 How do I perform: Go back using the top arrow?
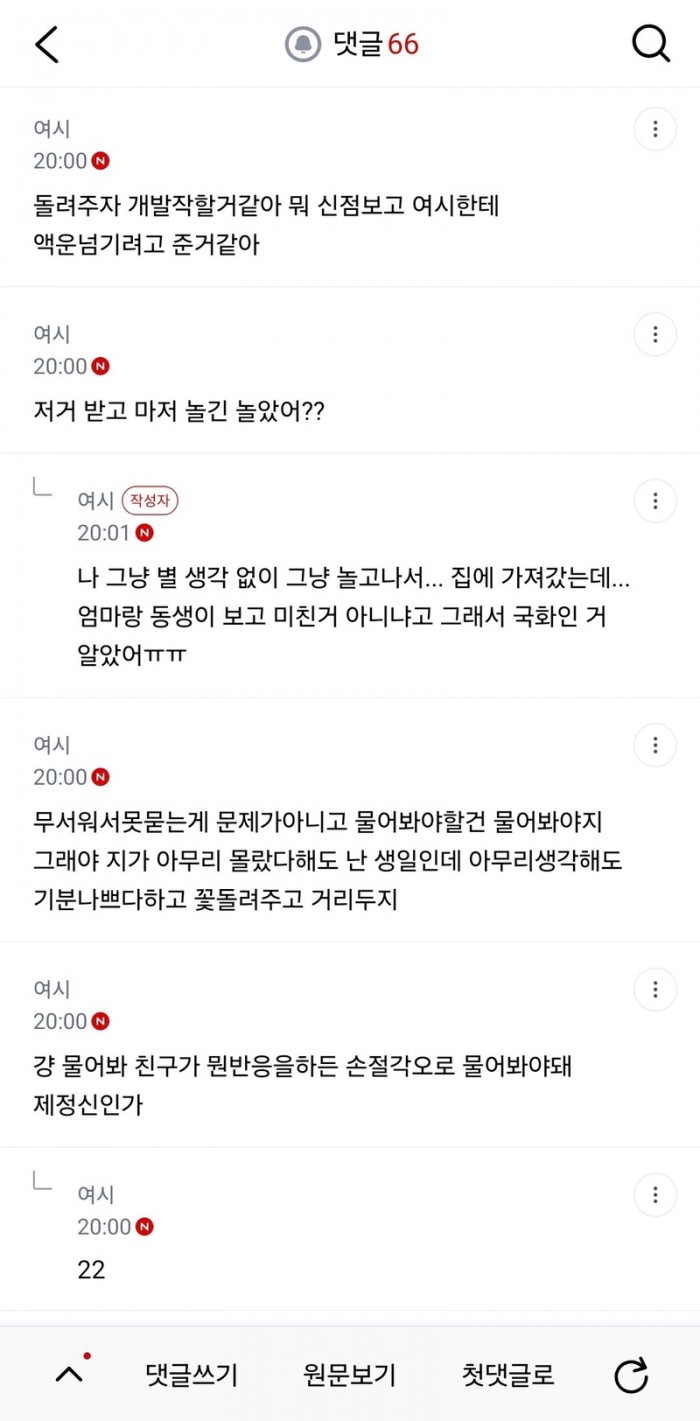tap(47, 44)
